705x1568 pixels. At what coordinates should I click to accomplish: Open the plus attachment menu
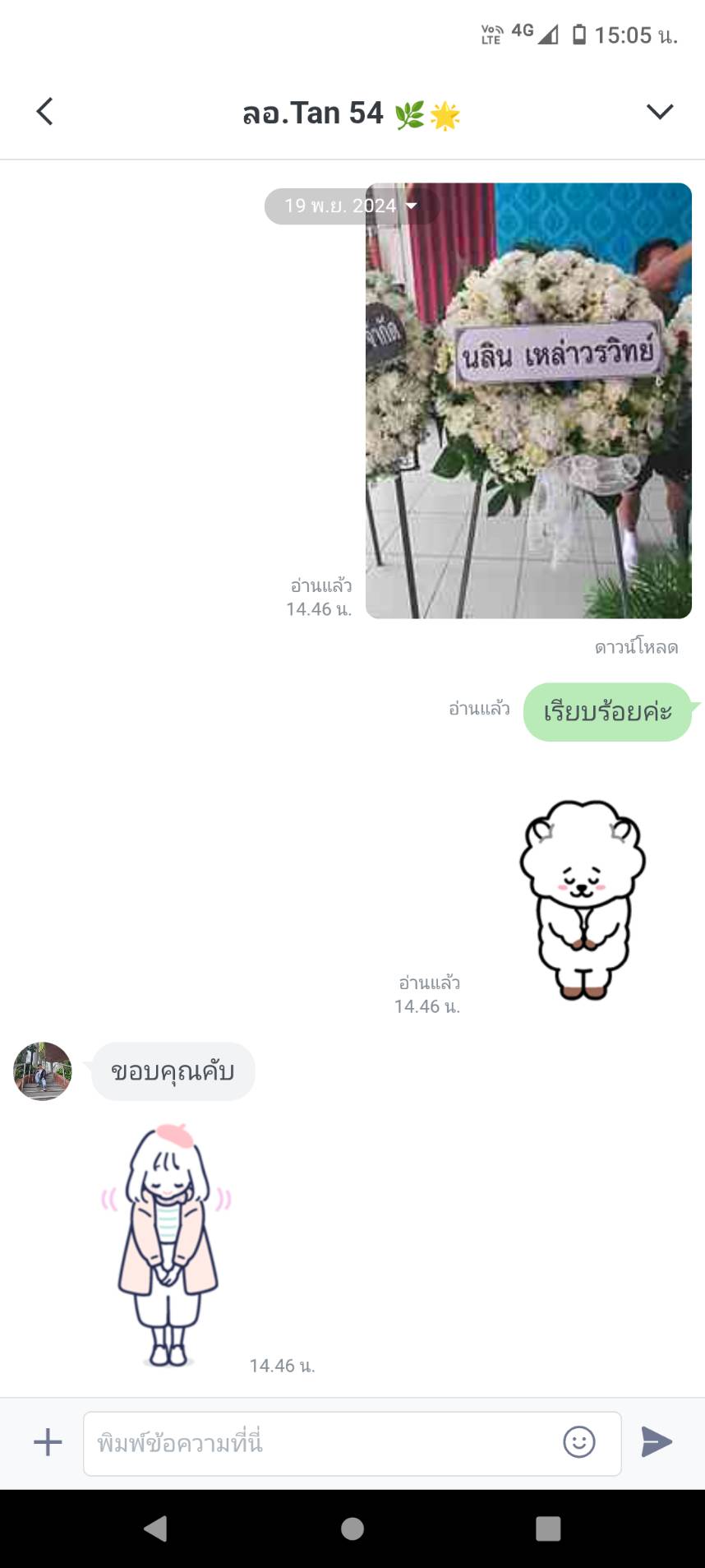48,1441
